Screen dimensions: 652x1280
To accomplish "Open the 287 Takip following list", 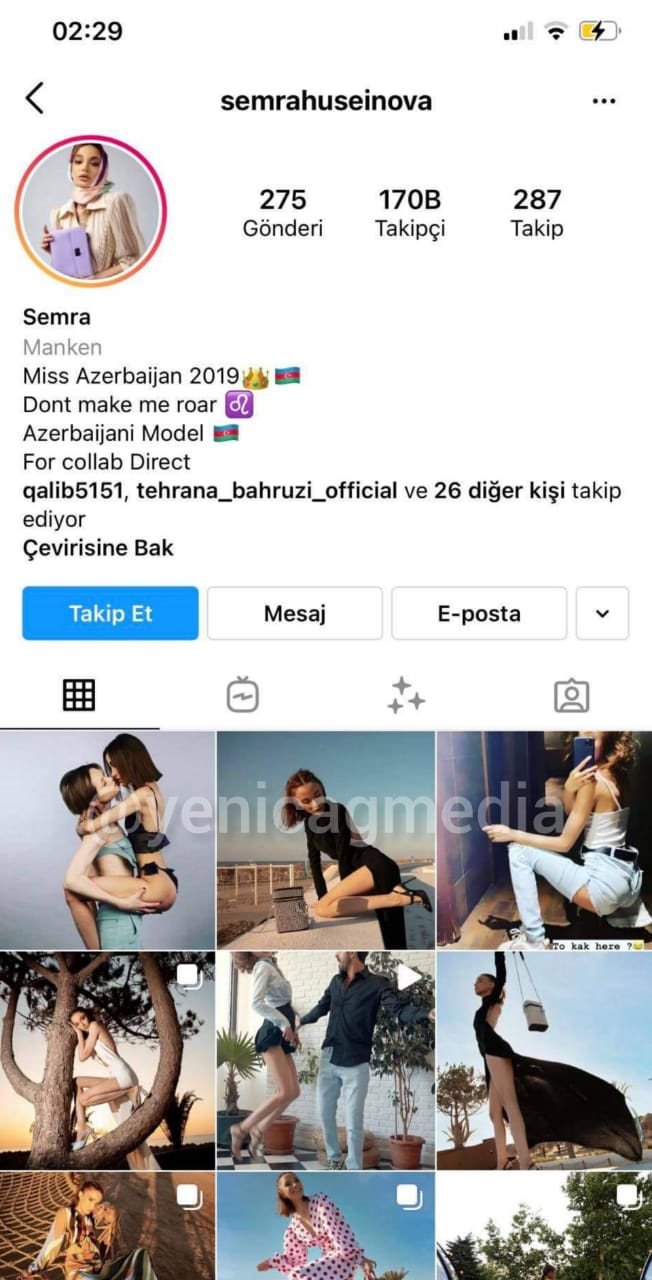I will point(537,213).
